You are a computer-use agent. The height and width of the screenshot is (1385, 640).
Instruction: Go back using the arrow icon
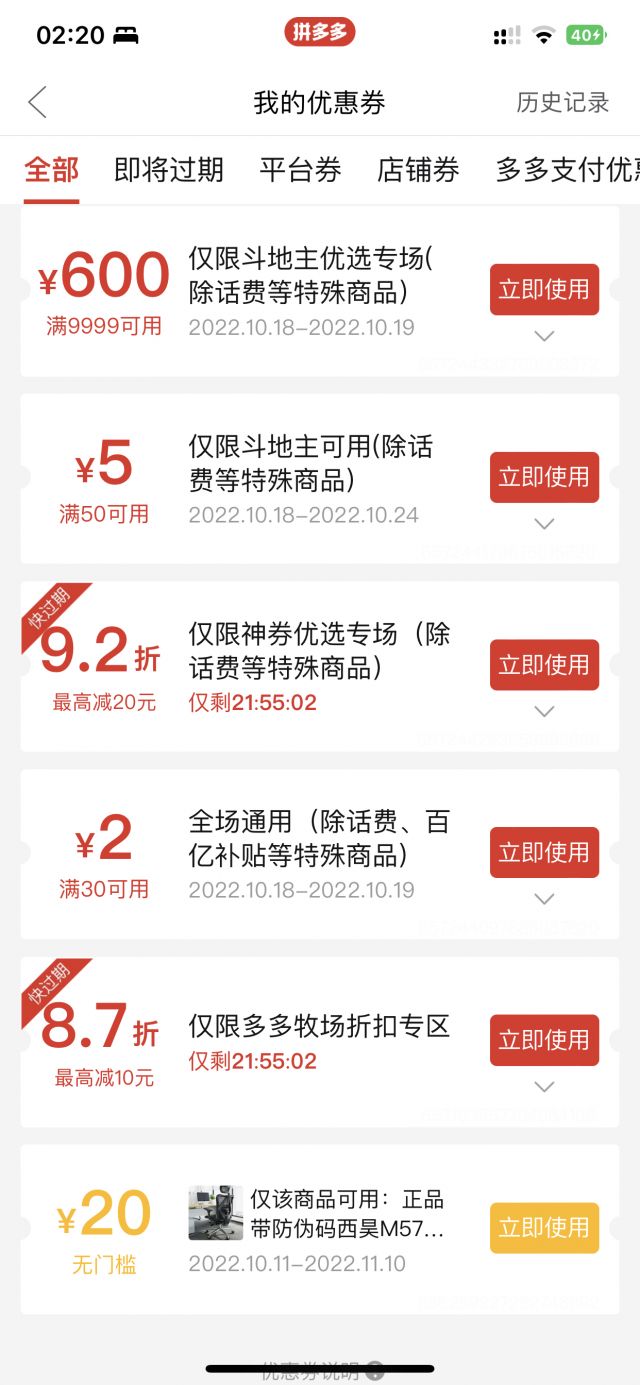coord(38,102)
